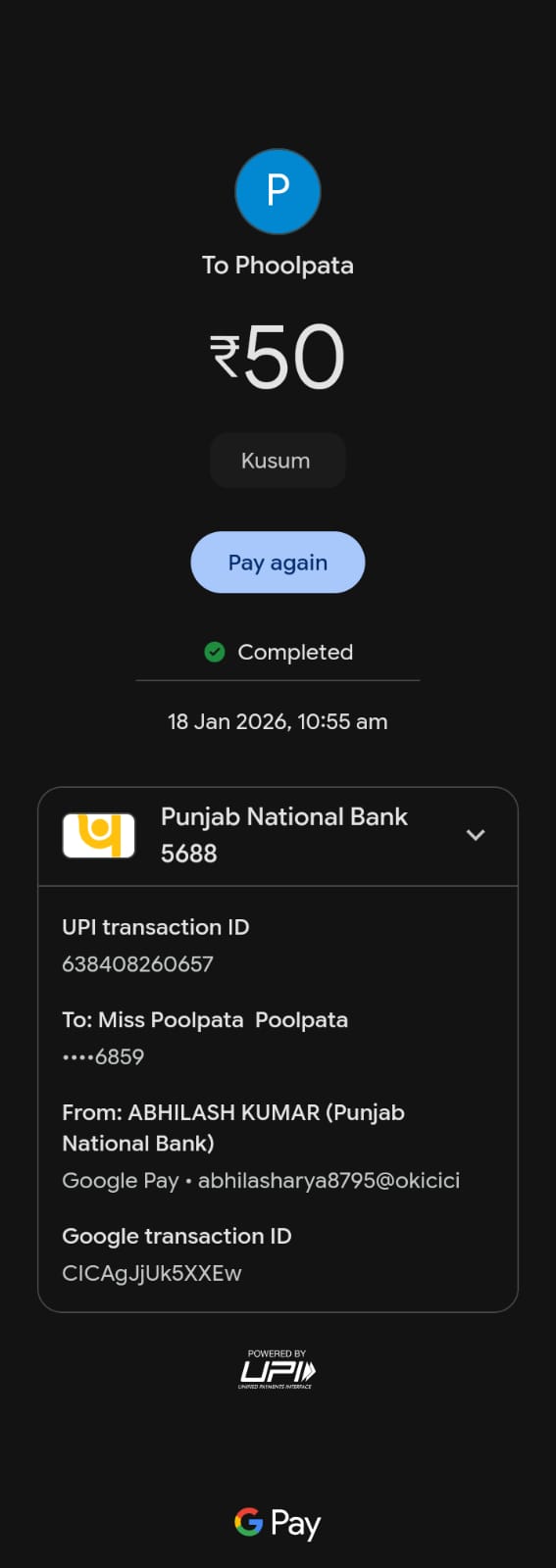556x1568 pixels.
Task: Collapse the Punjab National Bank 5688 details
Action: [x=476, y=835]
